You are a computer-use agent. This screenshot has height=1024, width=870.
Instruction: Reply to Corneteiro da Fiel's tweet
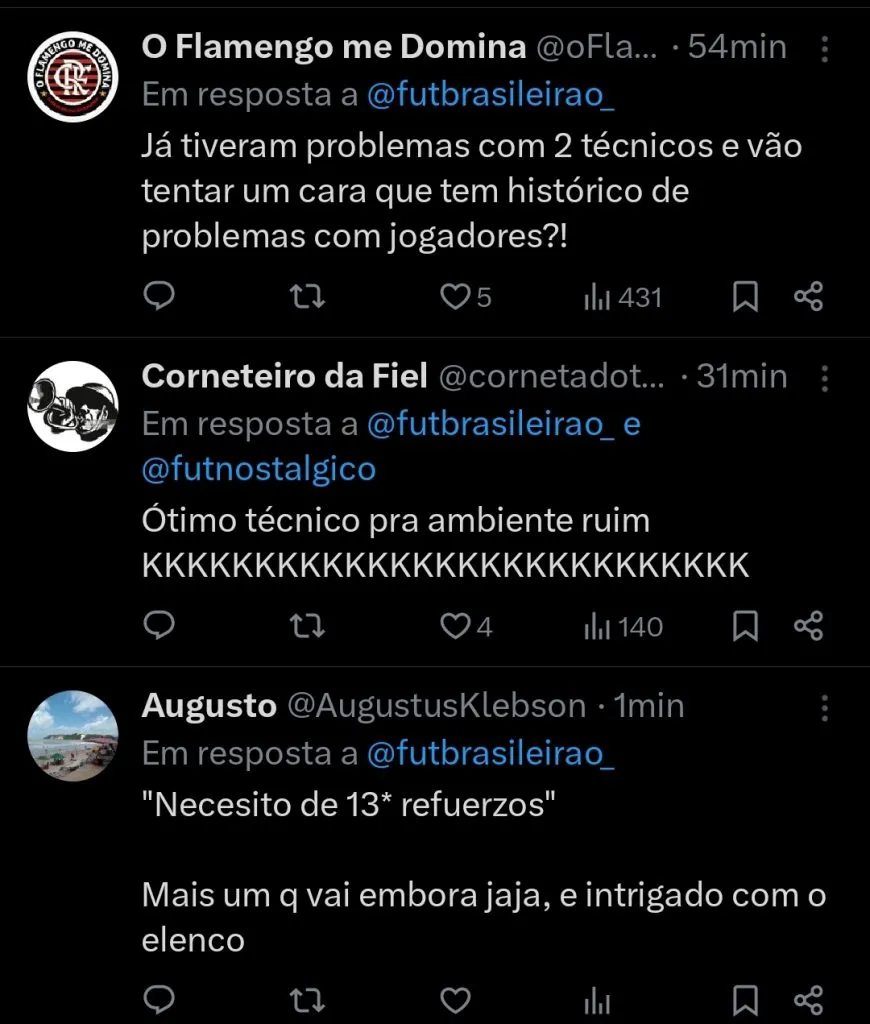[160, 626]
